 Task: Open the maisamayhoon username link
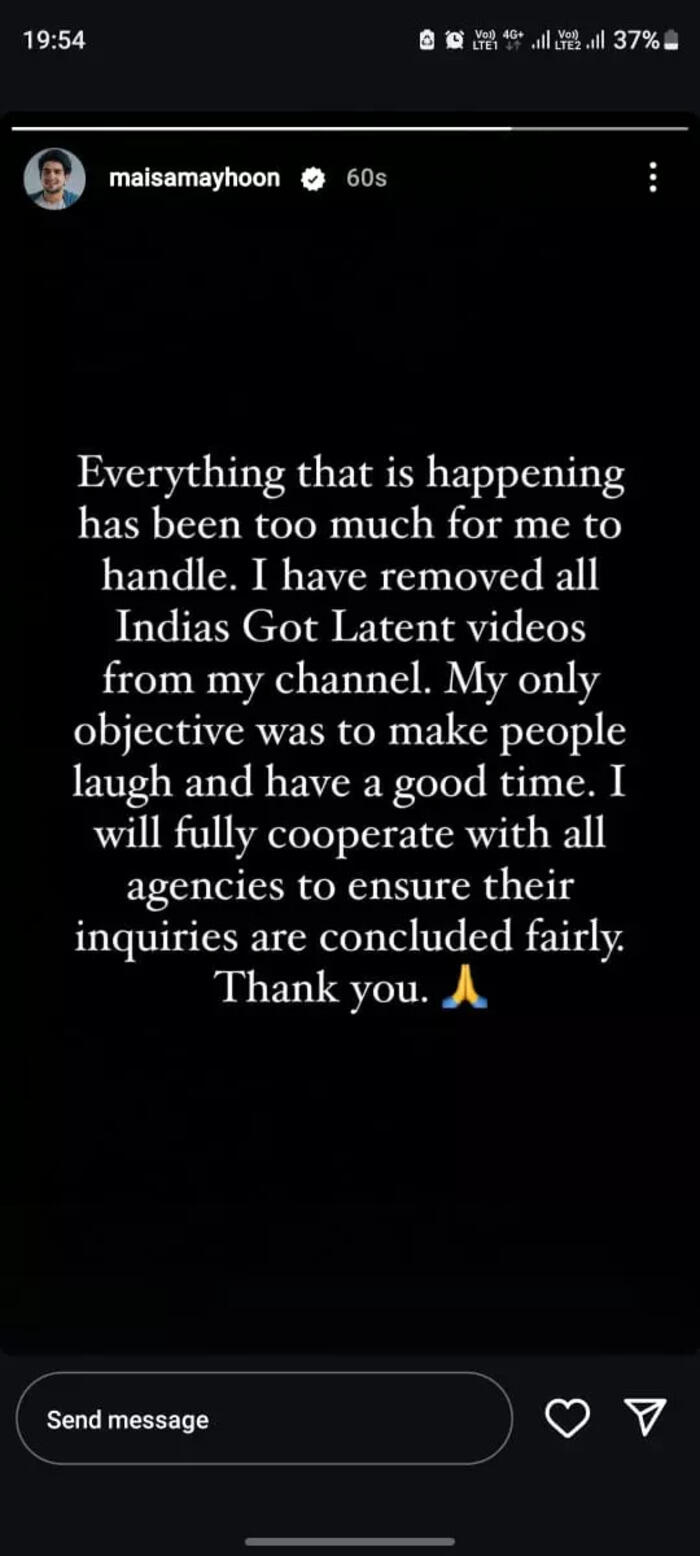pyautogui.click(x=194, y=179)
